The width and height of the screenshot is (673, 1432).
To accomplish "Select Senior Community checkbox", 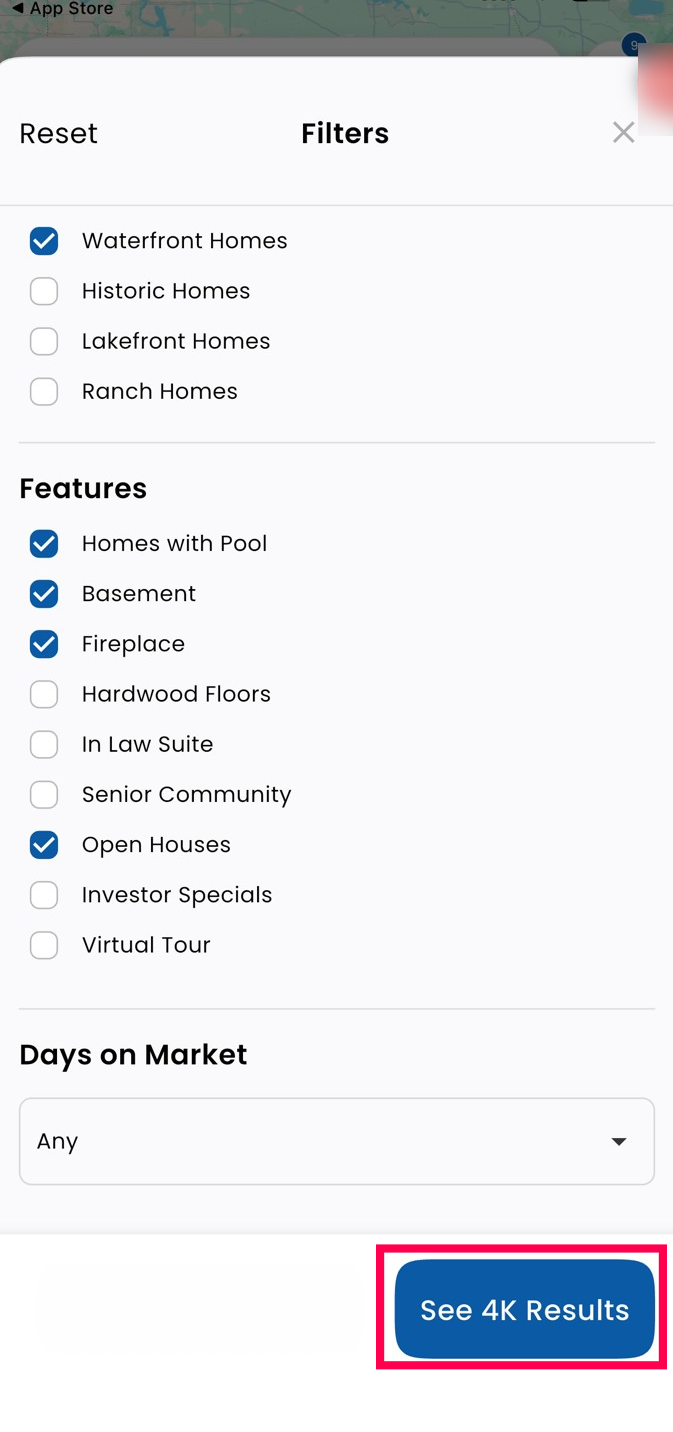I will (x=44, y=795).
